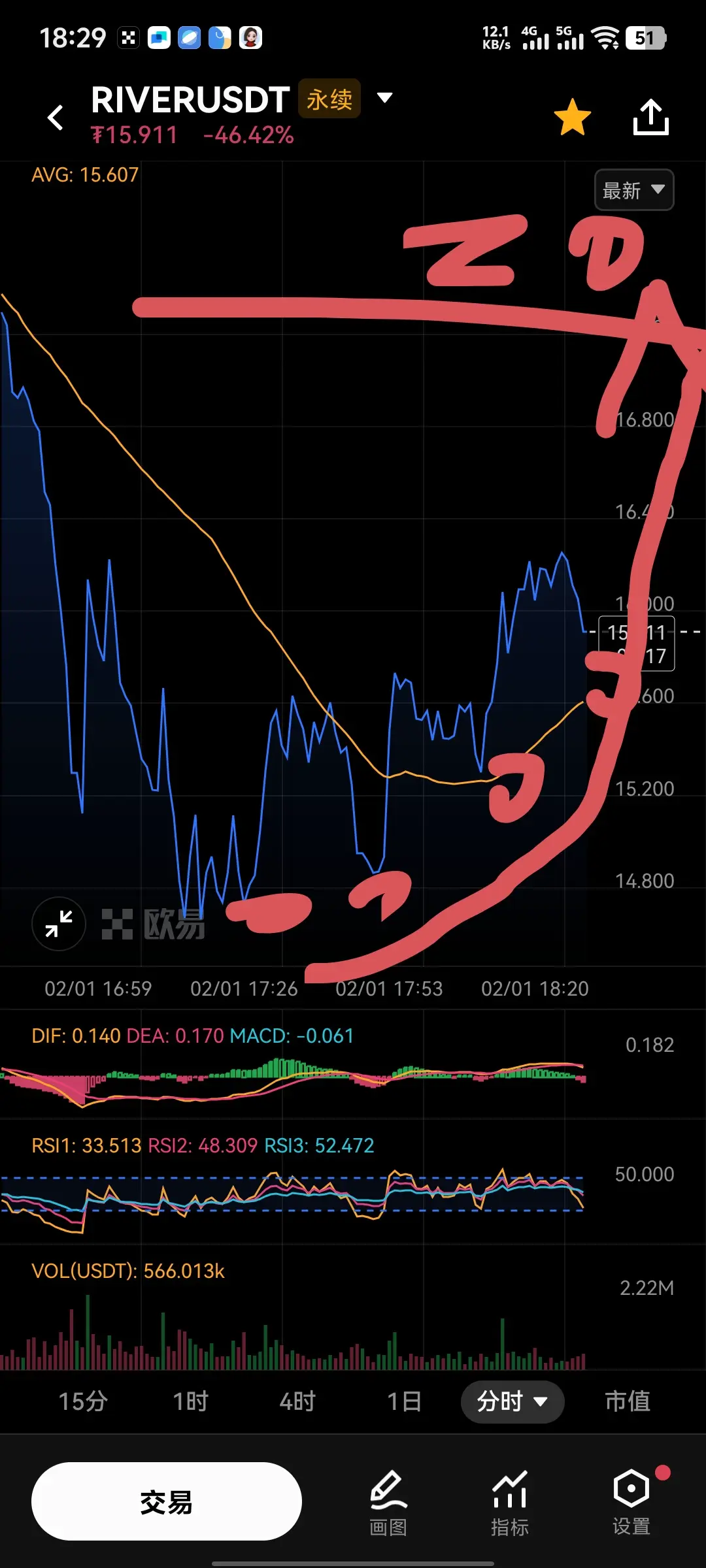This screenshot has height=1568, width=706.
Task: Toggle the favorite star for RIVERUSDT
Action: pos(572,118)
